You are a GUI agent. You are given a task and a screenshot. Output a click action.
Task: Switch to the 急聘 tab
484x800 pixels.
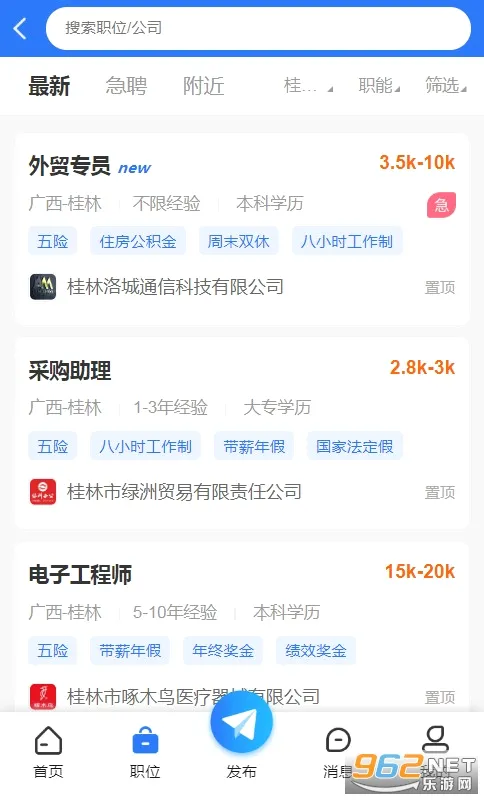tap(126, 86)
